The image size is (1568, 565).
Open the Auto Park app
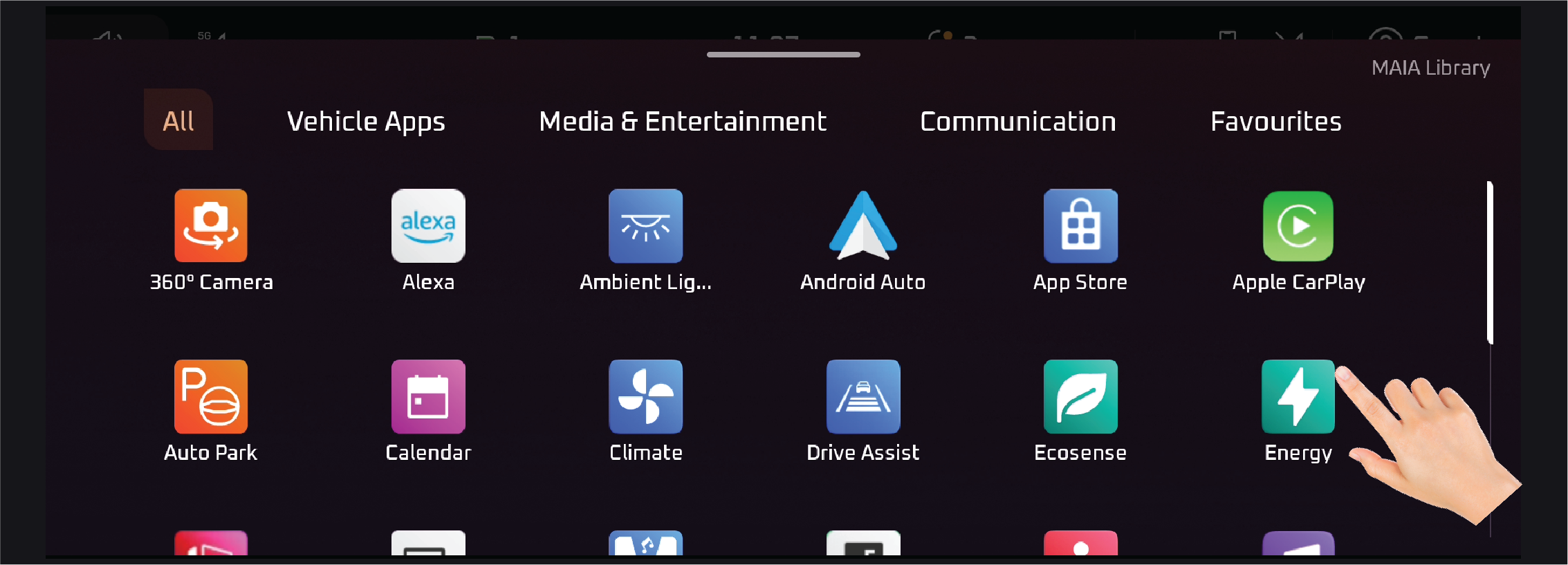tap(211, 396)
